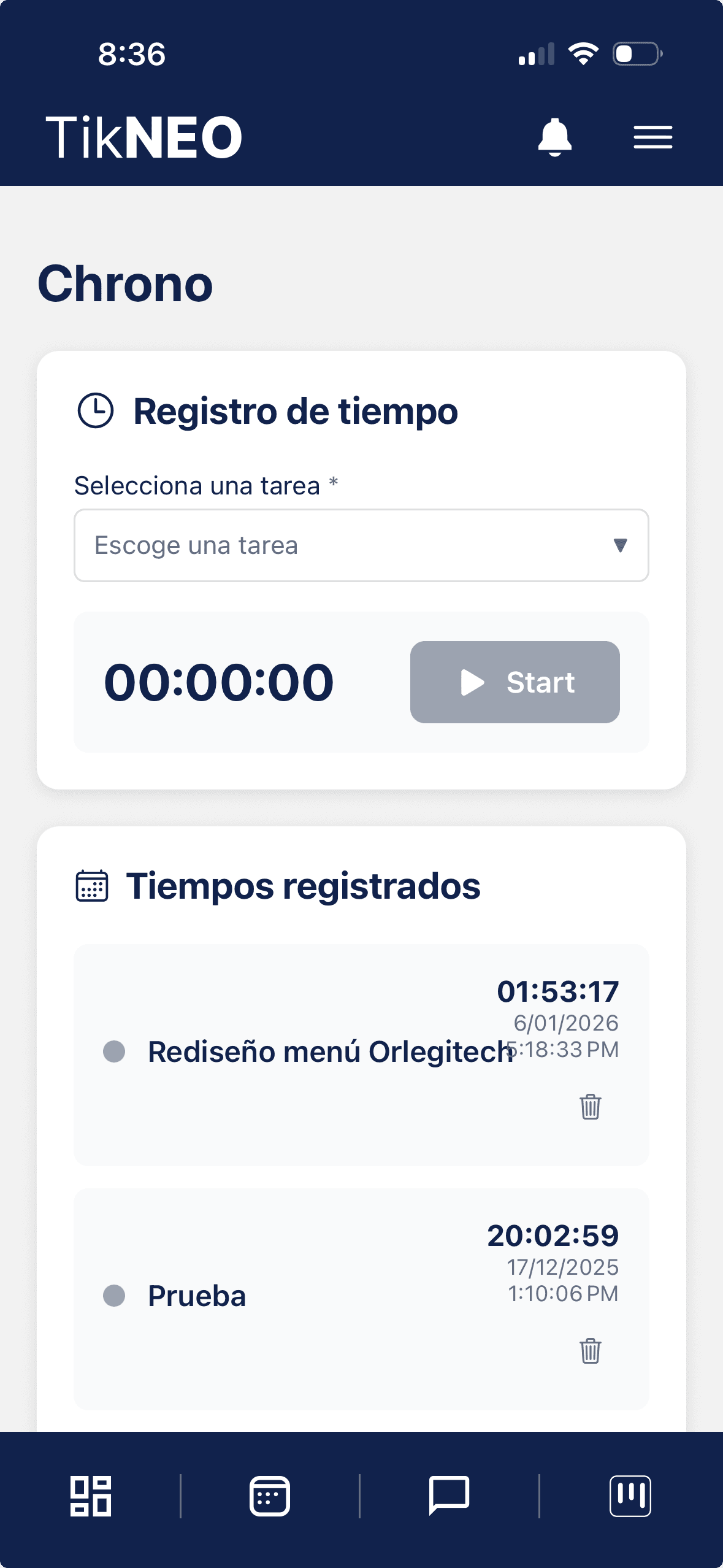Viewport: 723px width, 1568px height.
Task: Click the 00:00:00 timer display
Action: 219,681
